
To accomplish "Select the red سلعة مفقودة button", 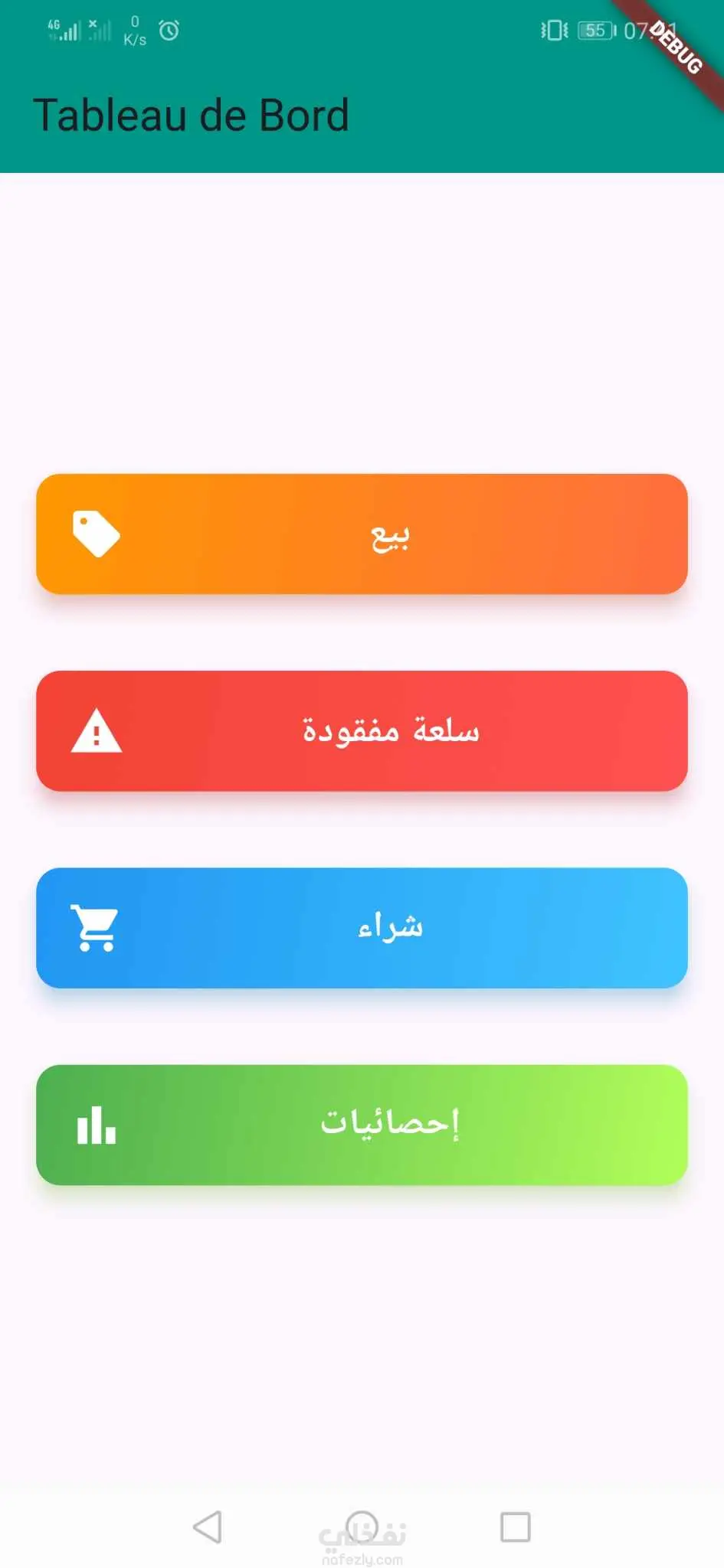I will click(362, 730).
